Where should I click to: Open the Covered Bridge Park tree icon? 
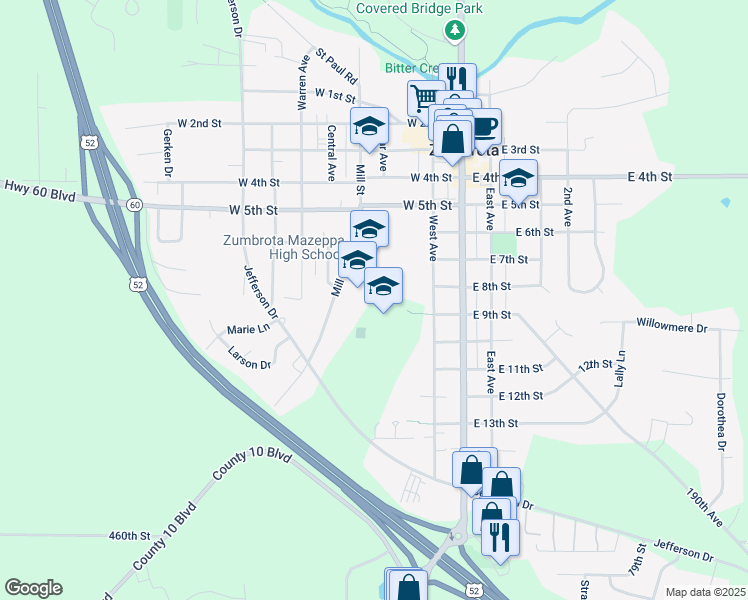[455, 30]
